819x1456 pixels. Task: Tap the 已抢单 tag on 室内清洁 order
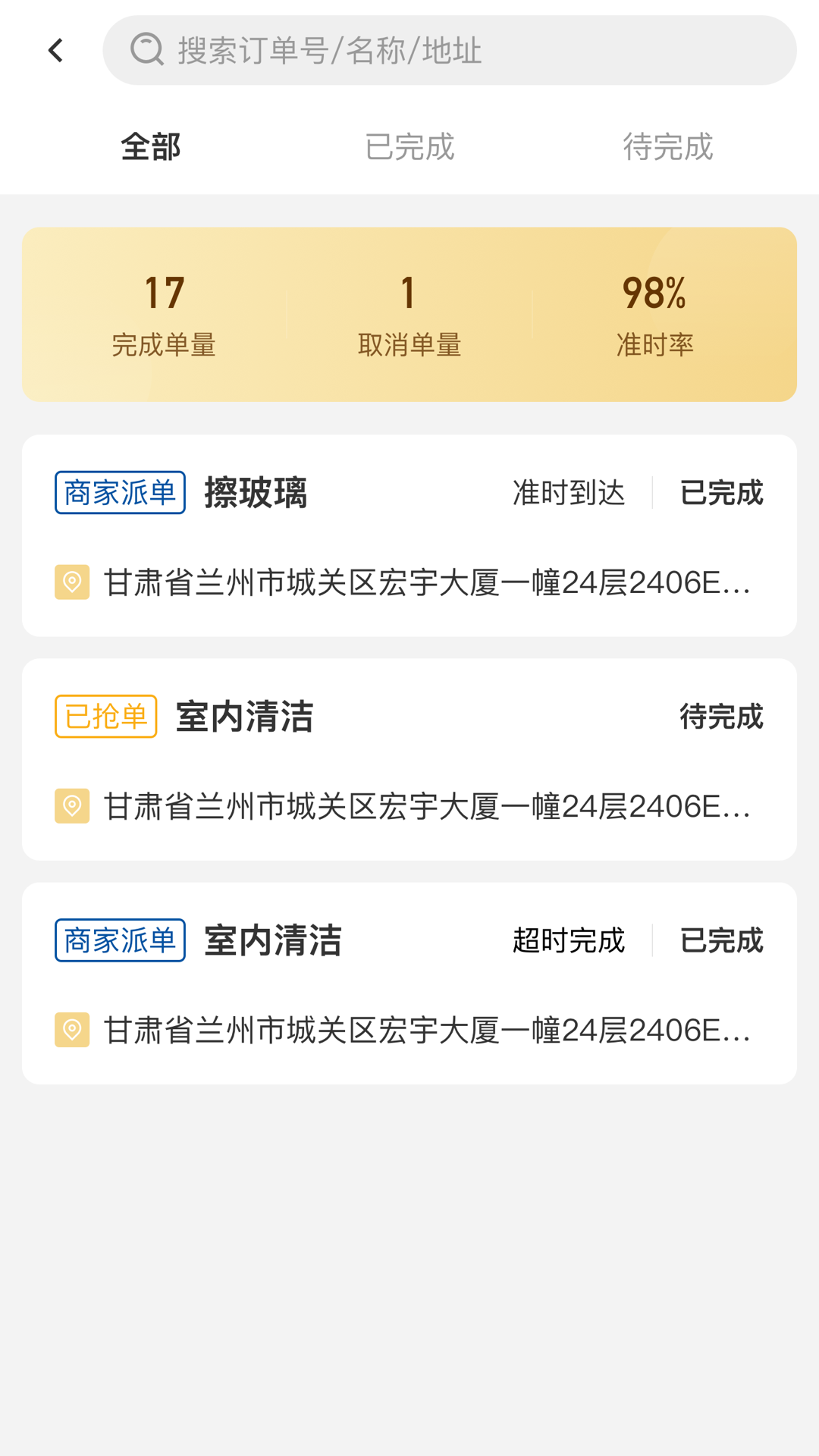pyautogui.click(x=105, y=716)
